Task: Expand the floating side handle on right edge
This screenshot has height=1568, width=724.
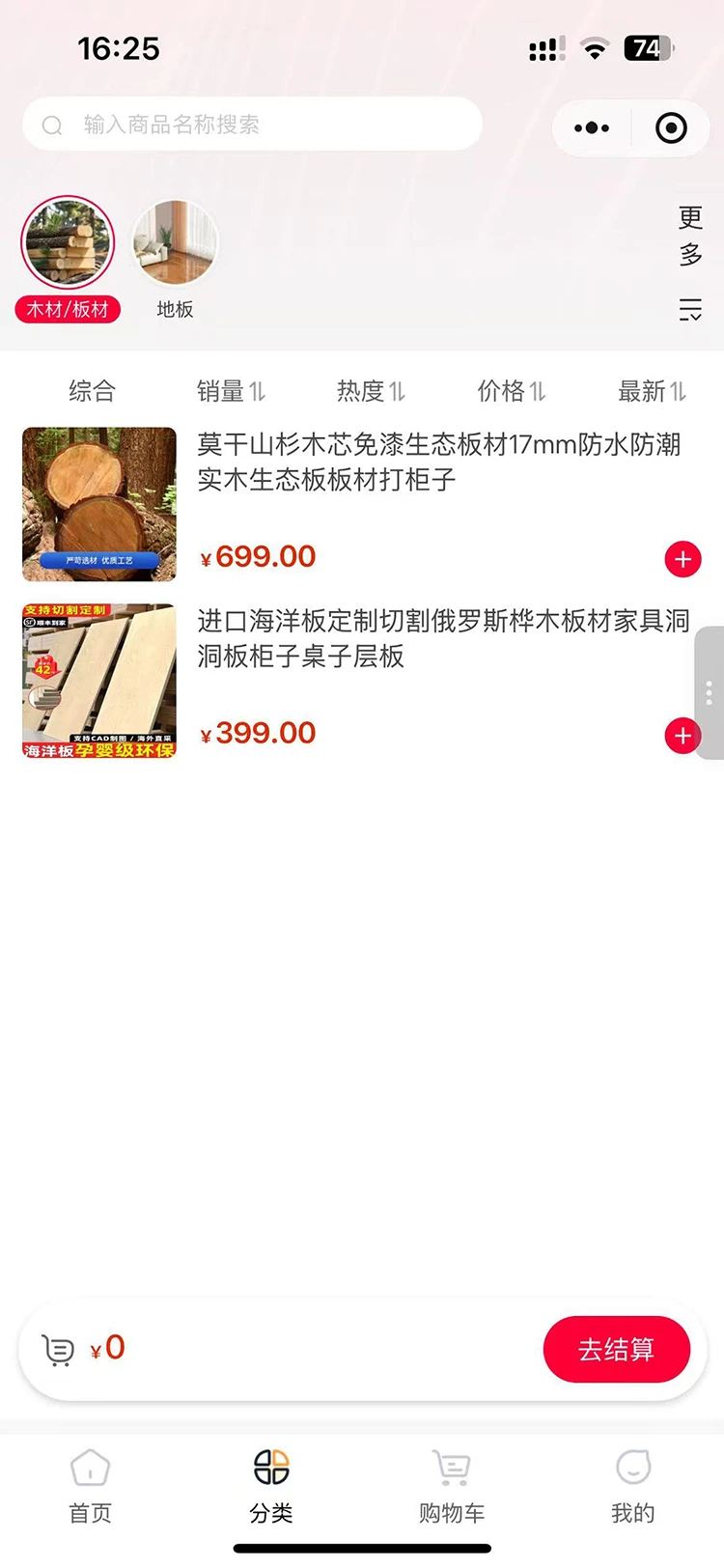Action: 710,693
